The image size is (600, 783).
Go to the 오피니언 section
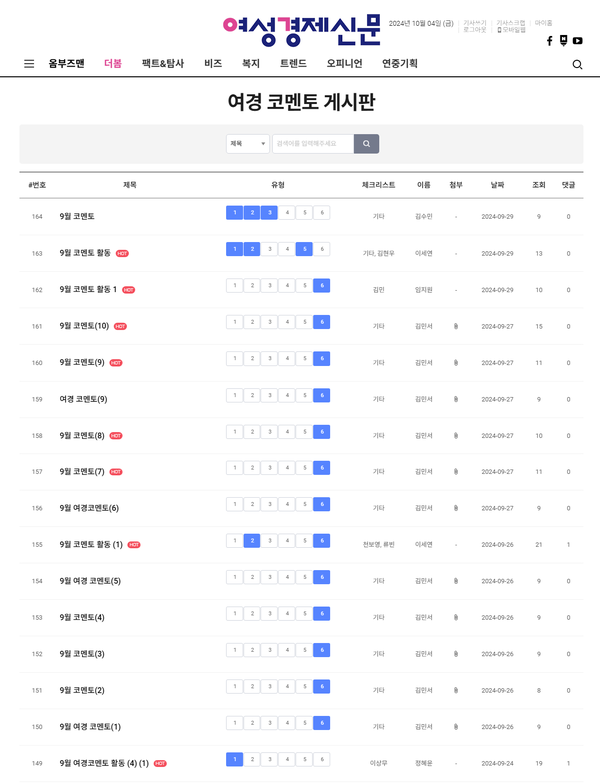[344, 64]
